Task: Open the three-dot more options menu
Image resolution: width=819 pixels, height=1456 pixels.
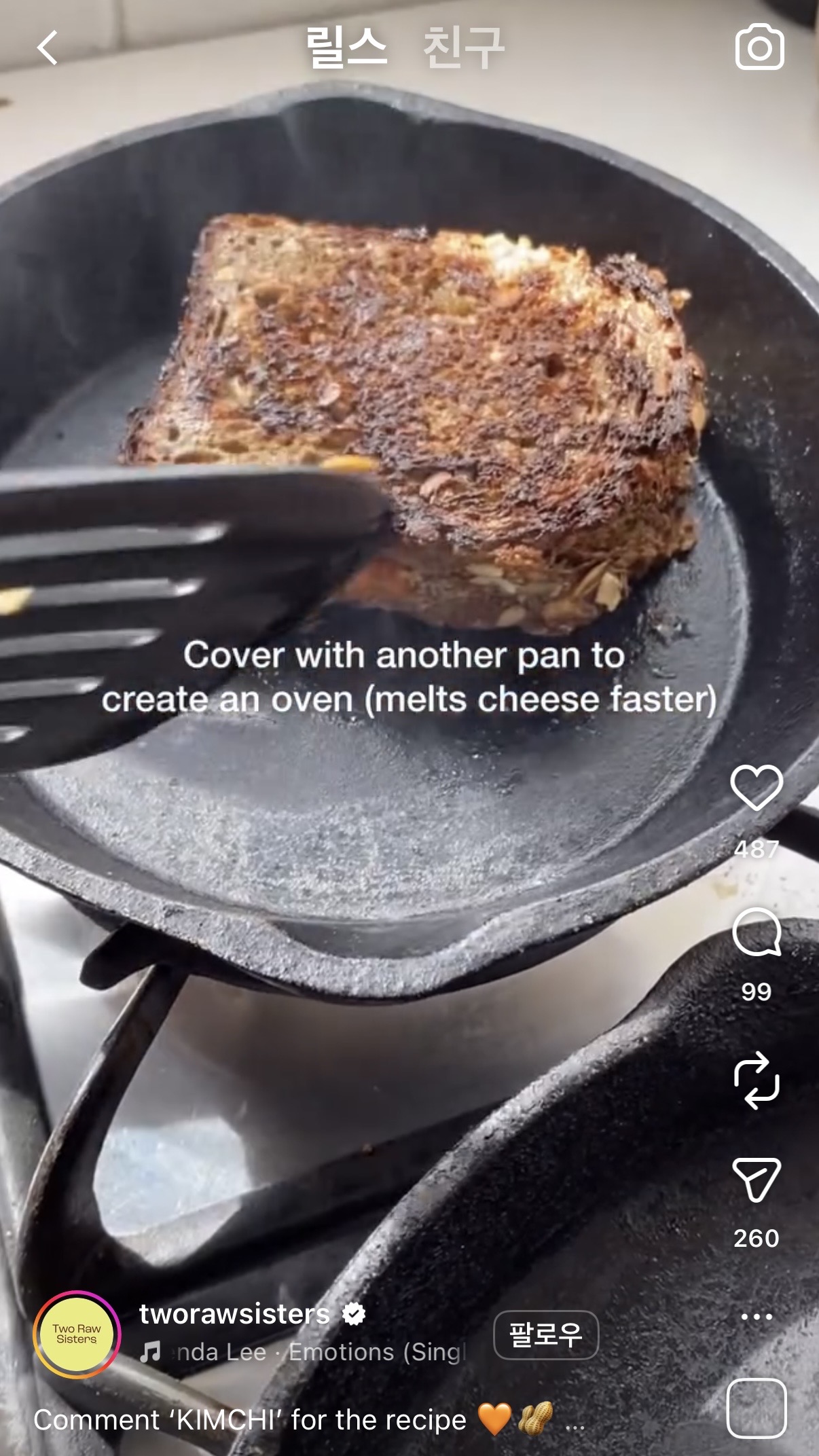Action: 757,1317
